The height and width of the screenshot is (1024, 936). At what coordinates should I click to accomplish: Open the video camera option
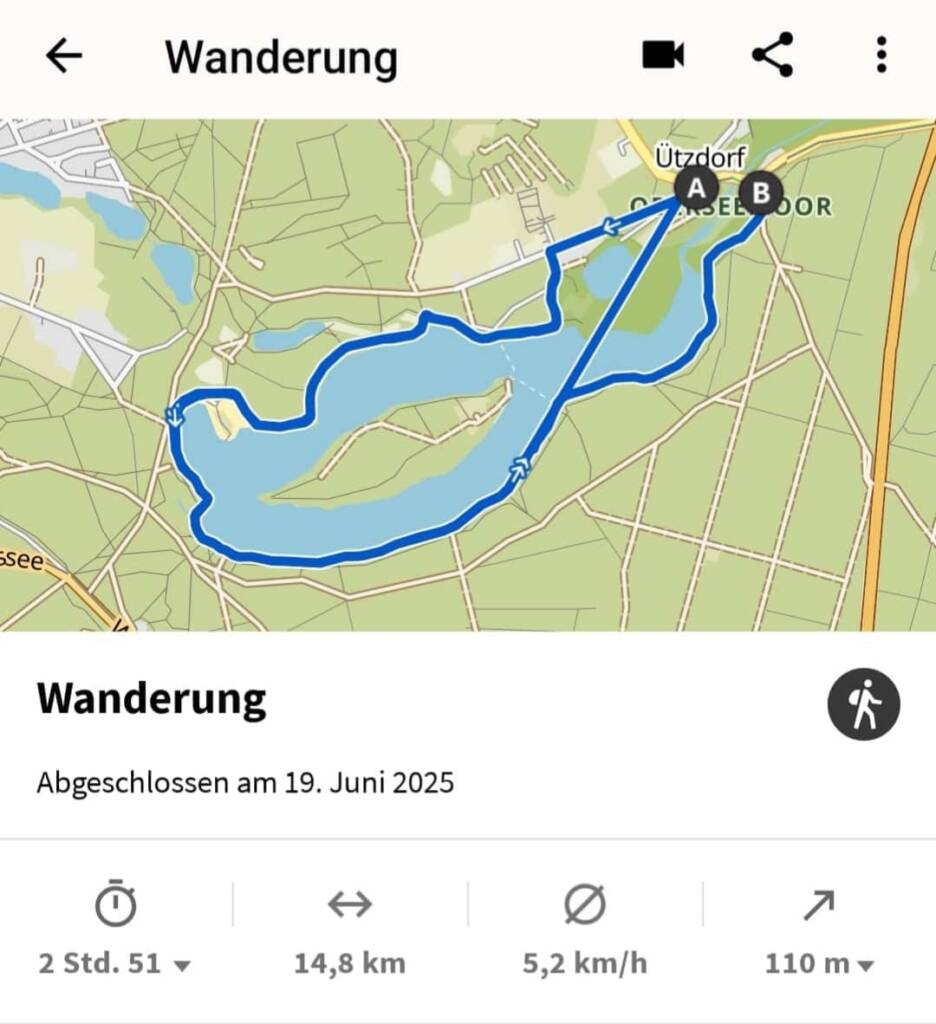click(x=663, y=55)
